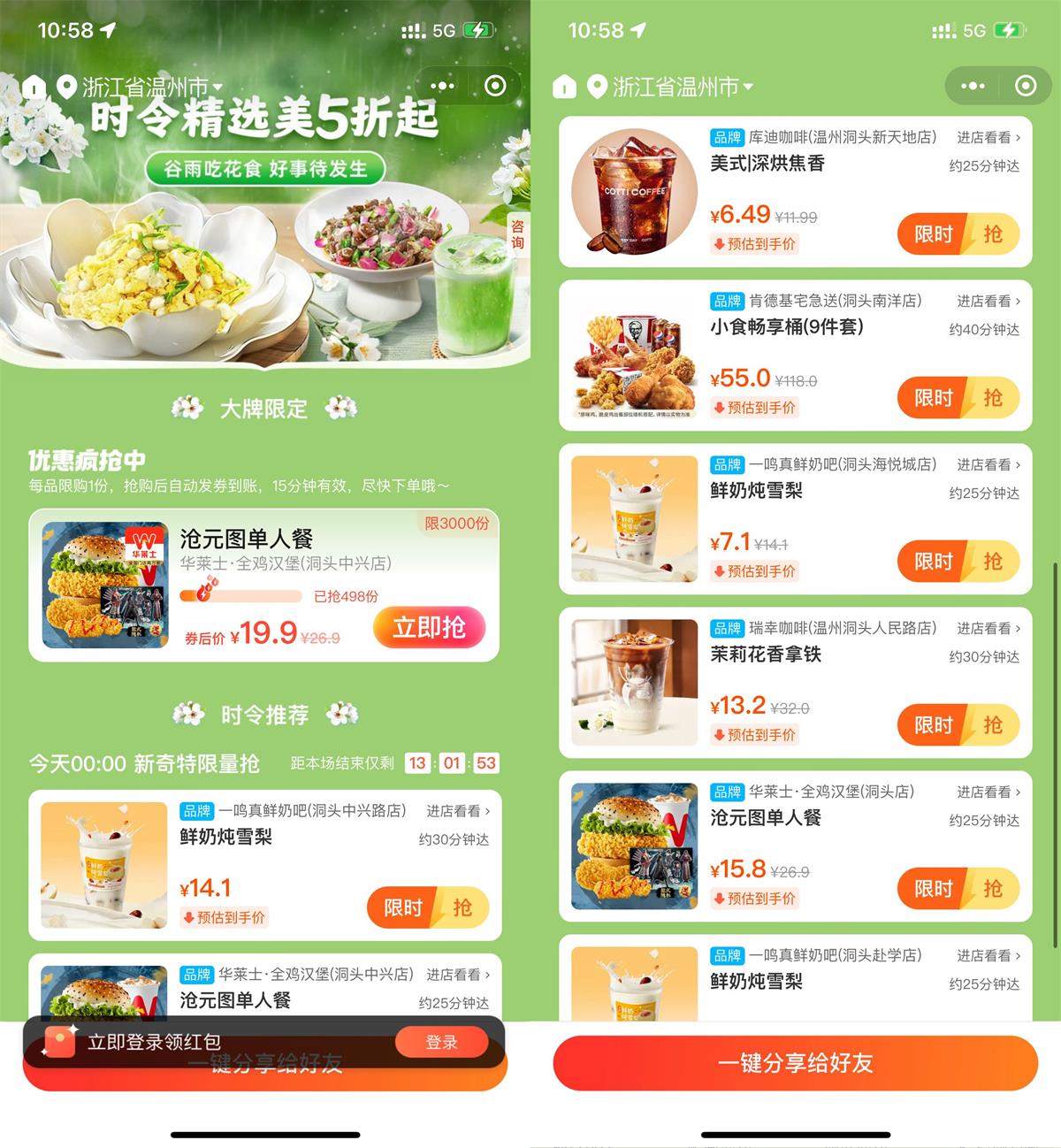The image size is (1061, 1148).
Task: Grab 限时抢 at 一鸣真鲜奶吧(洞头海悦城店)
Action: [x=958, y=562]
